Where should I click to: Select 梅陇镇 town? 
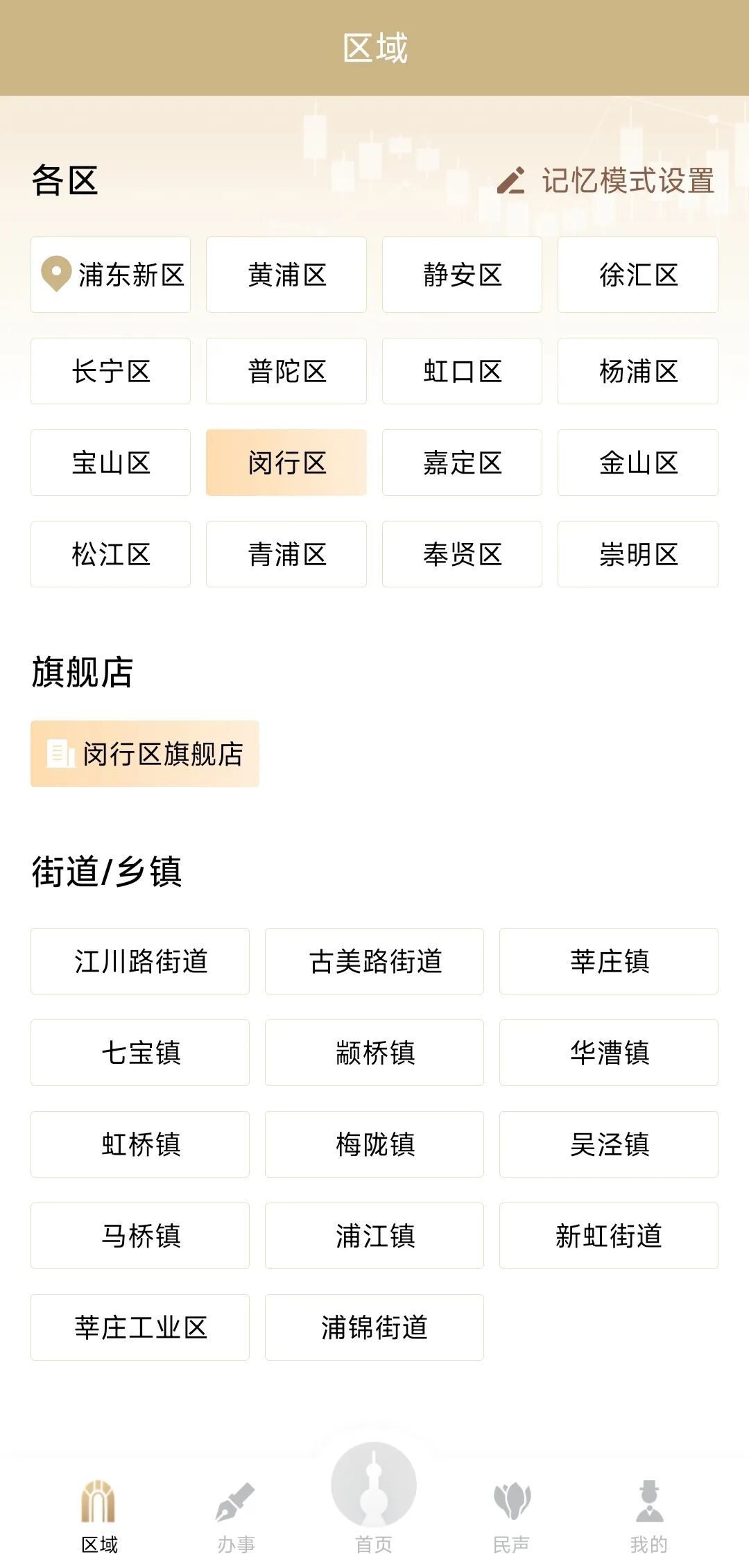click(374, 1144)
